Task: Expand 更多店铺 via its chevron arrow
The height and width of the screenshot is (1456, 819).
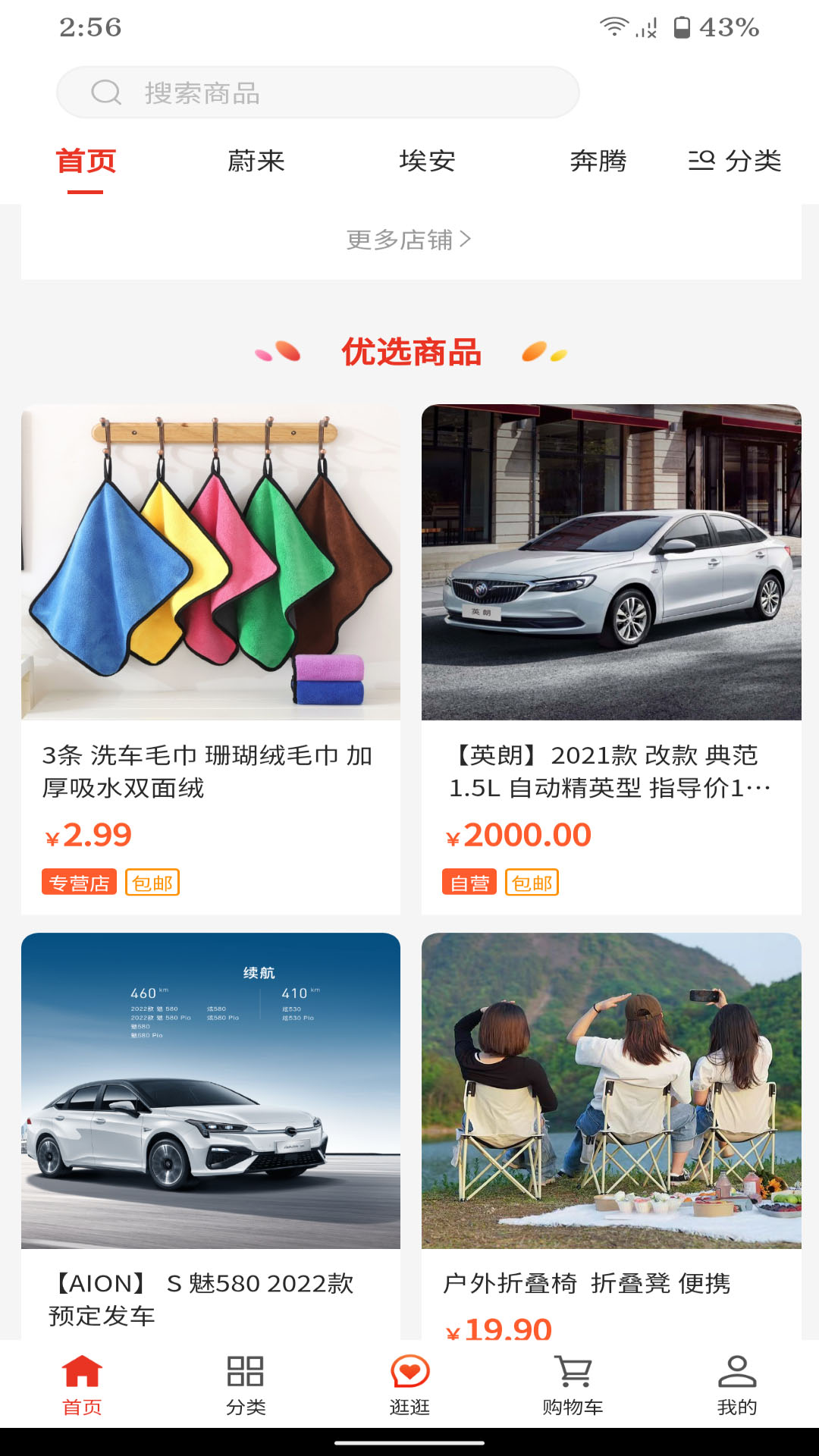Action: [x=466, y=240]
